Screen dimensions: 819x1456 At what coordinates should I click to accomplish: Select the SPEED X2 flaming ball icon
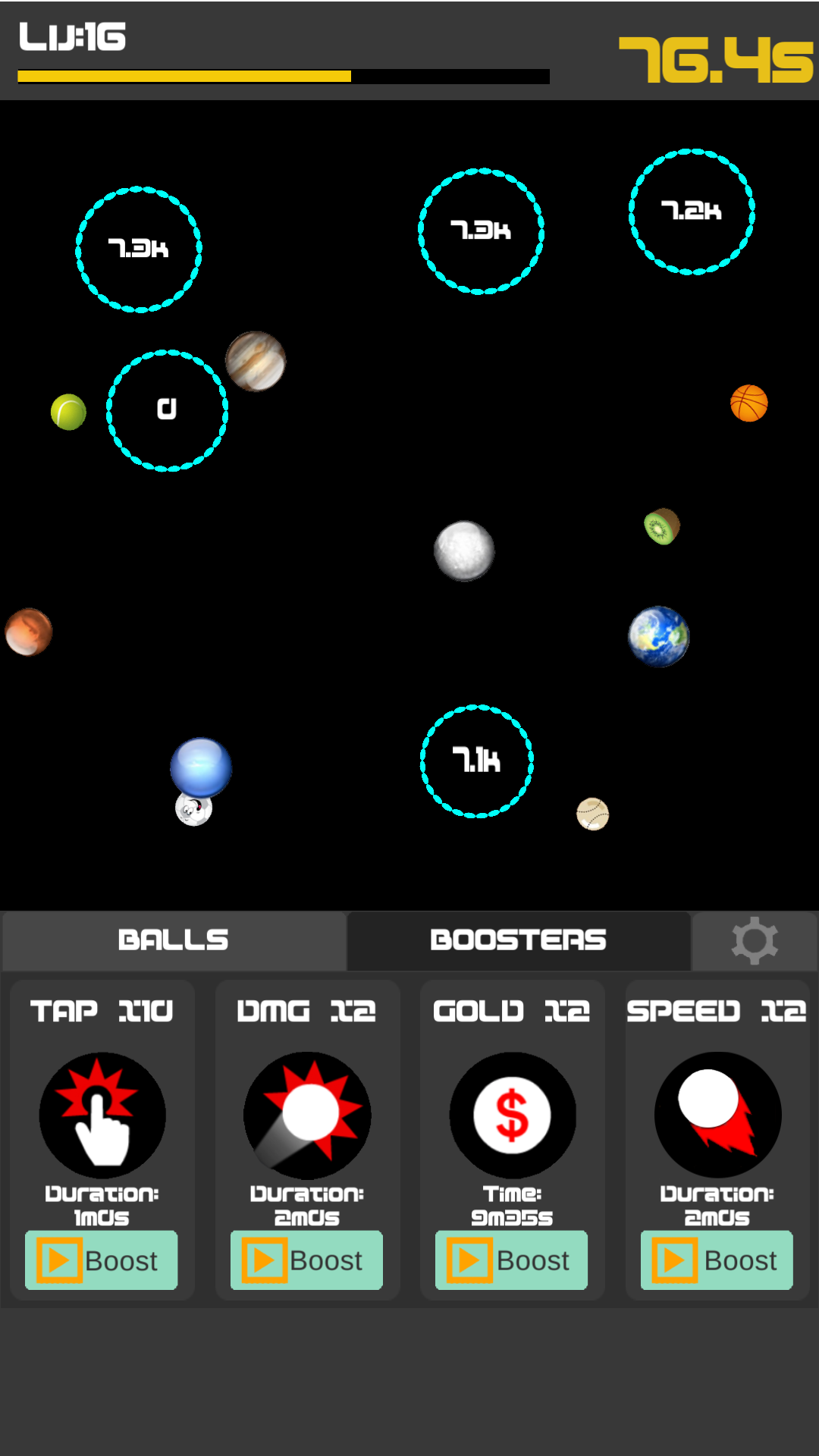pyautogui.click(x=717, y=1113)
